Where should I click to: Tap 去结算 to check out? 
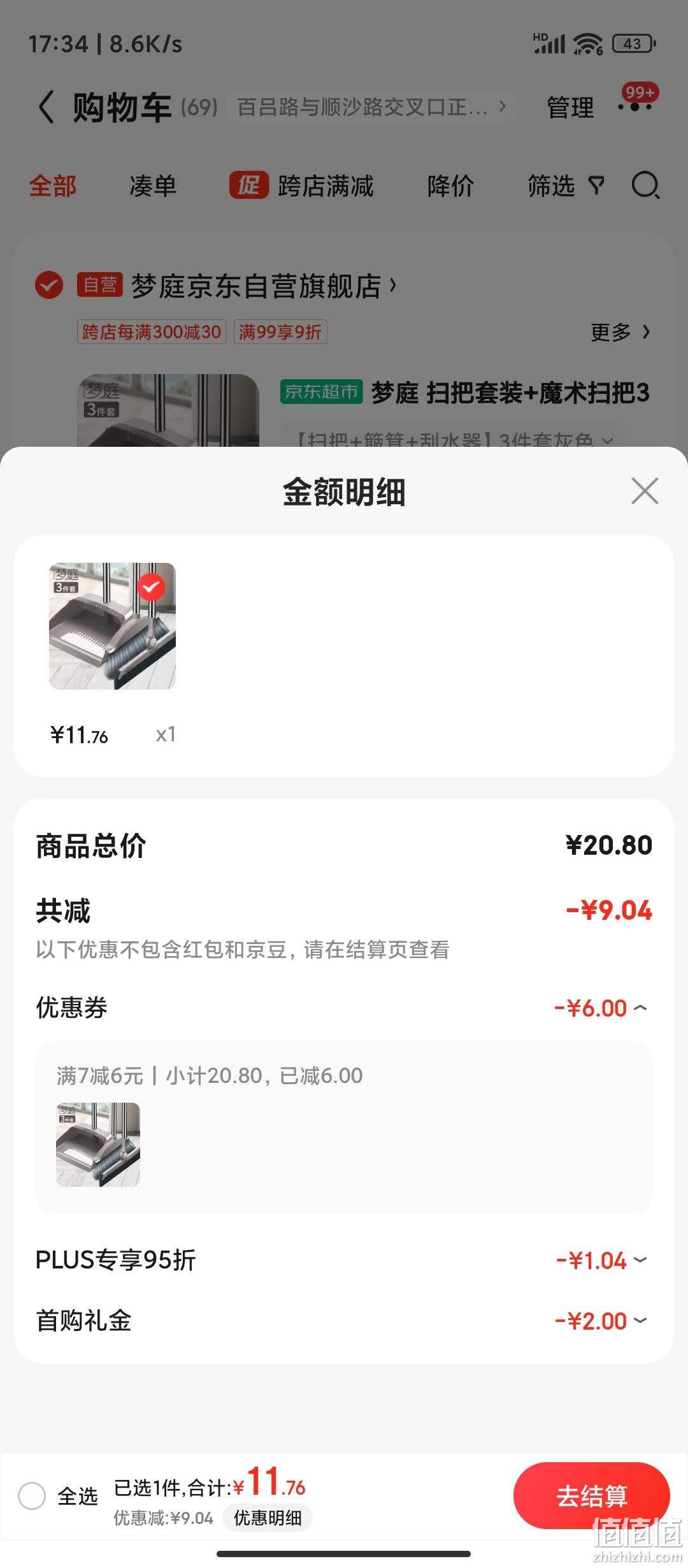(x=591, y=1495)
